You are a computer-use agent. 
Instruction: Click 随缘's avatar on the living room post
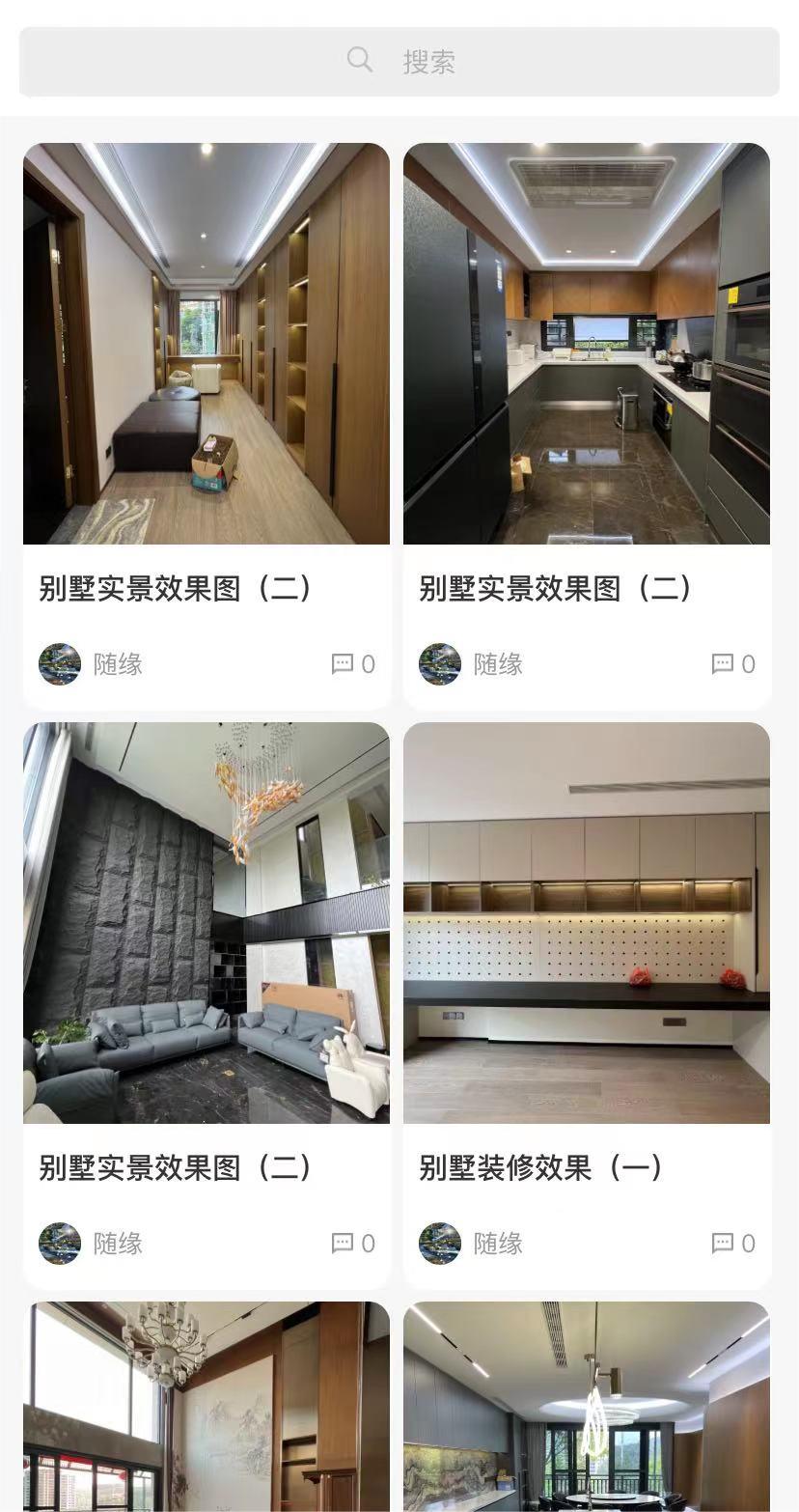(60, 1244)
